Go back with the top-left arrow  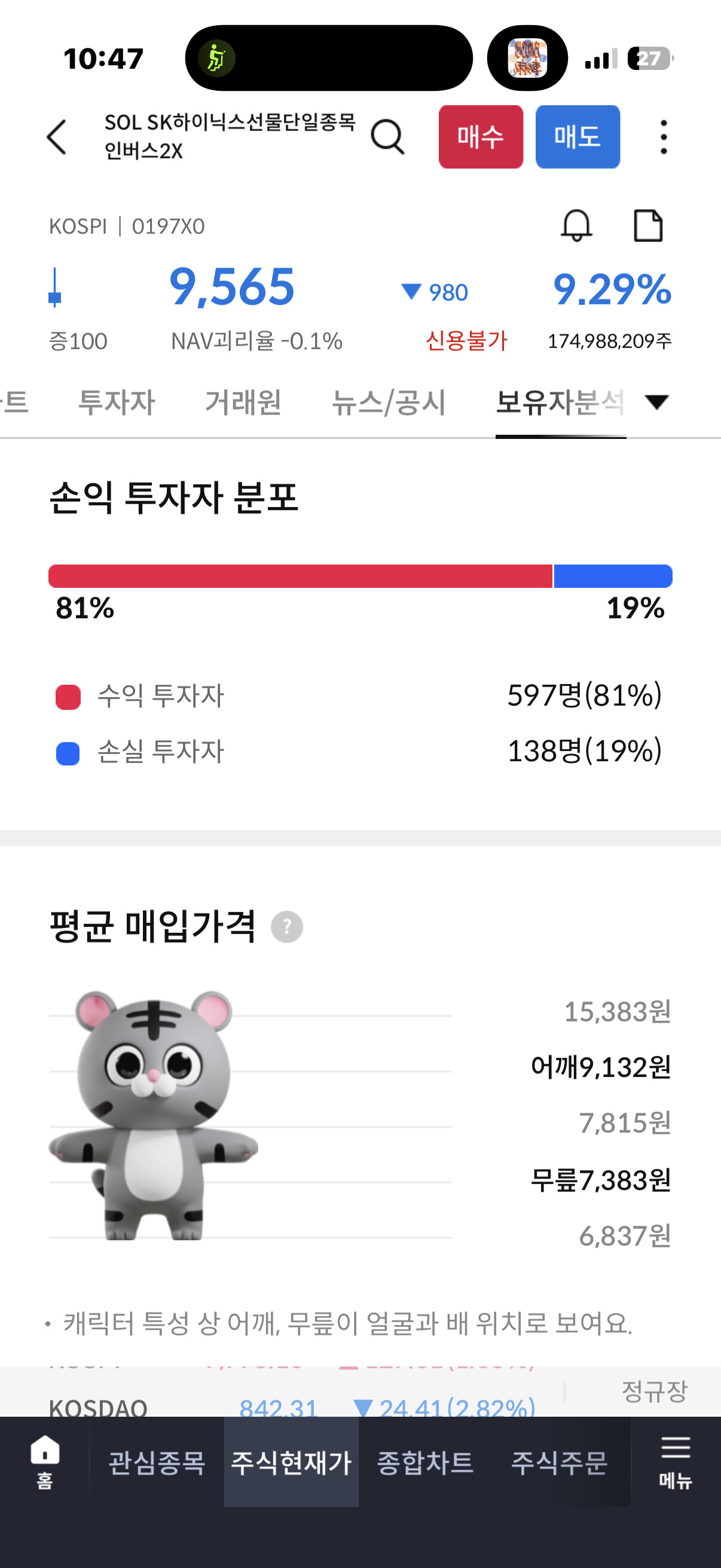57,137
